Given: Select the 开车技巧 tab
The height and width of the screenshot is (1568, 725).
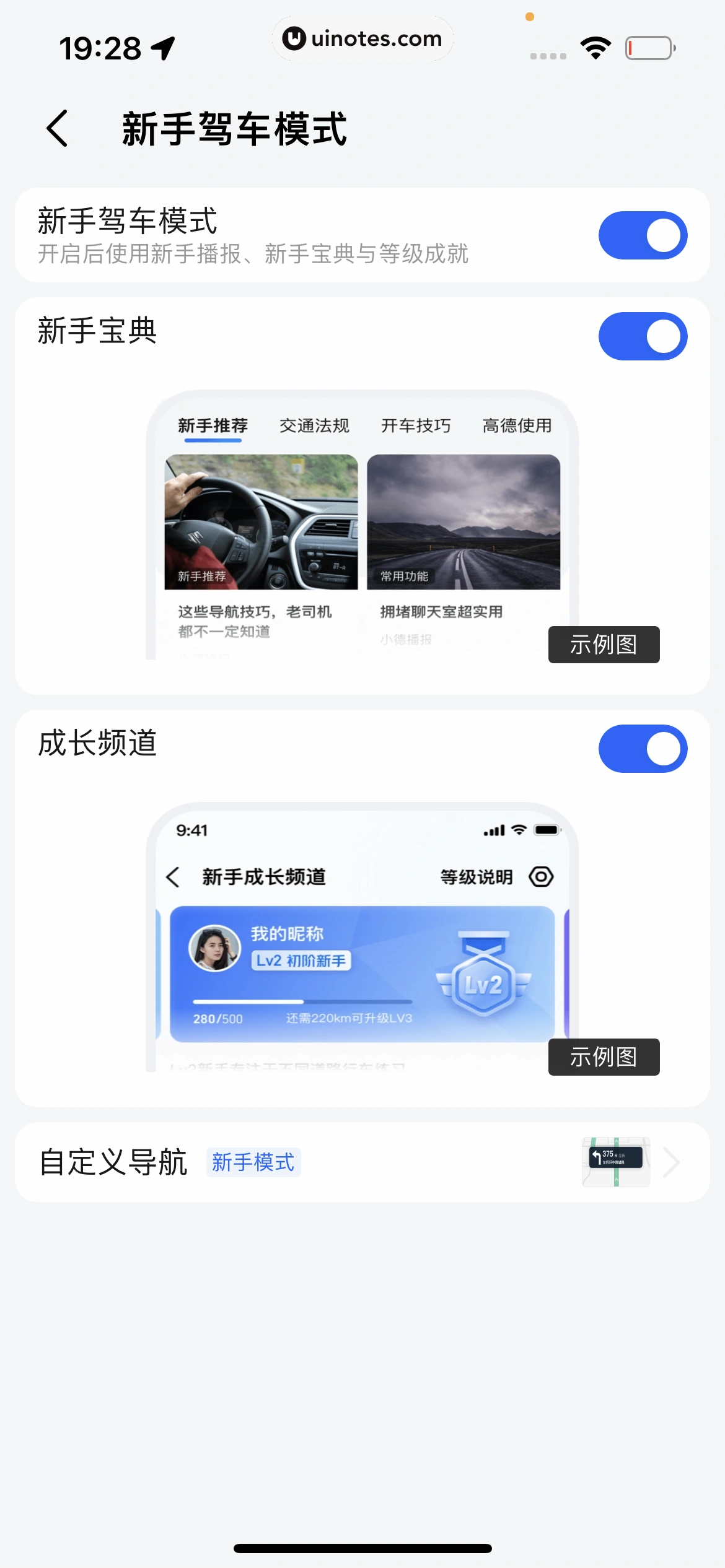Looking at the screenshot, I should 416,425.
